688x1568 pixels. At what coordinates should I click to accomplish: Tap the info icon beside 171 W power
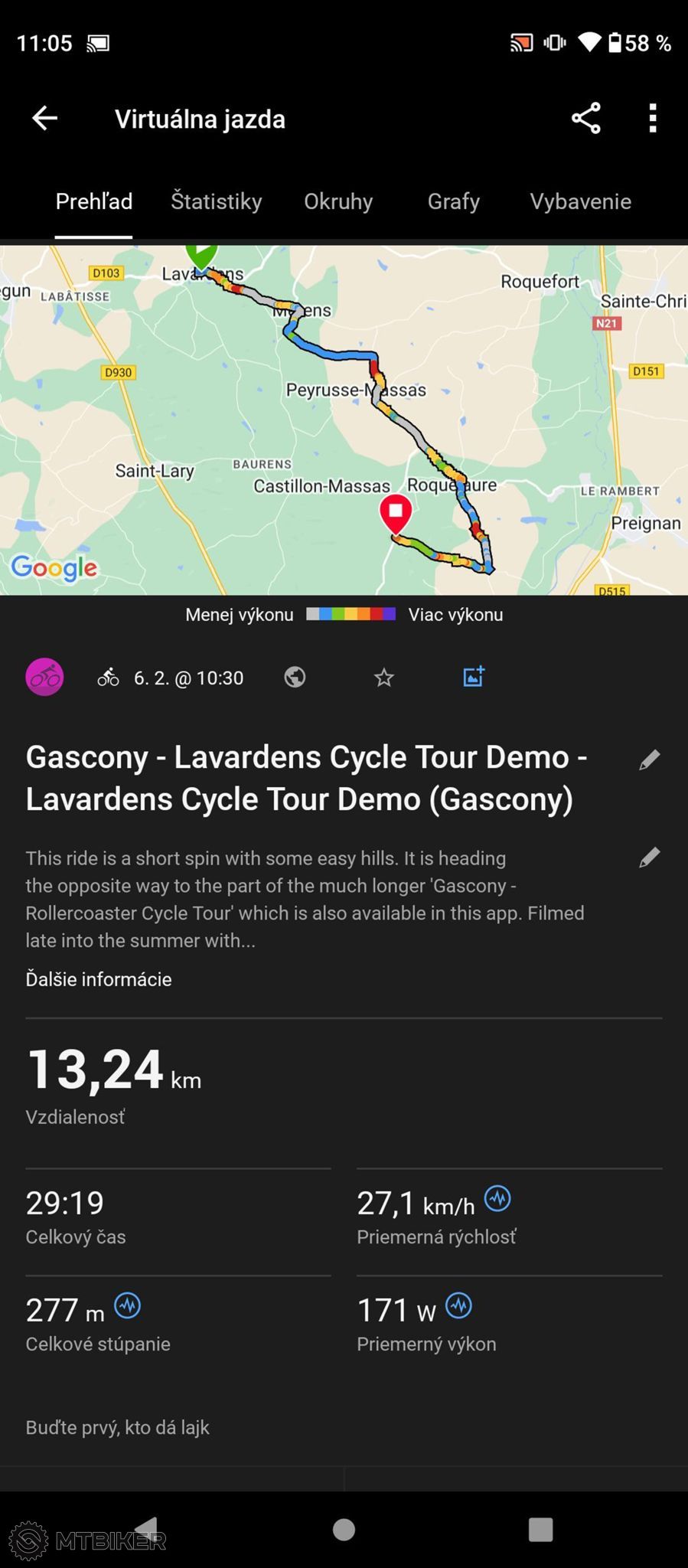pyautogui.click(x=459, y=1305)
